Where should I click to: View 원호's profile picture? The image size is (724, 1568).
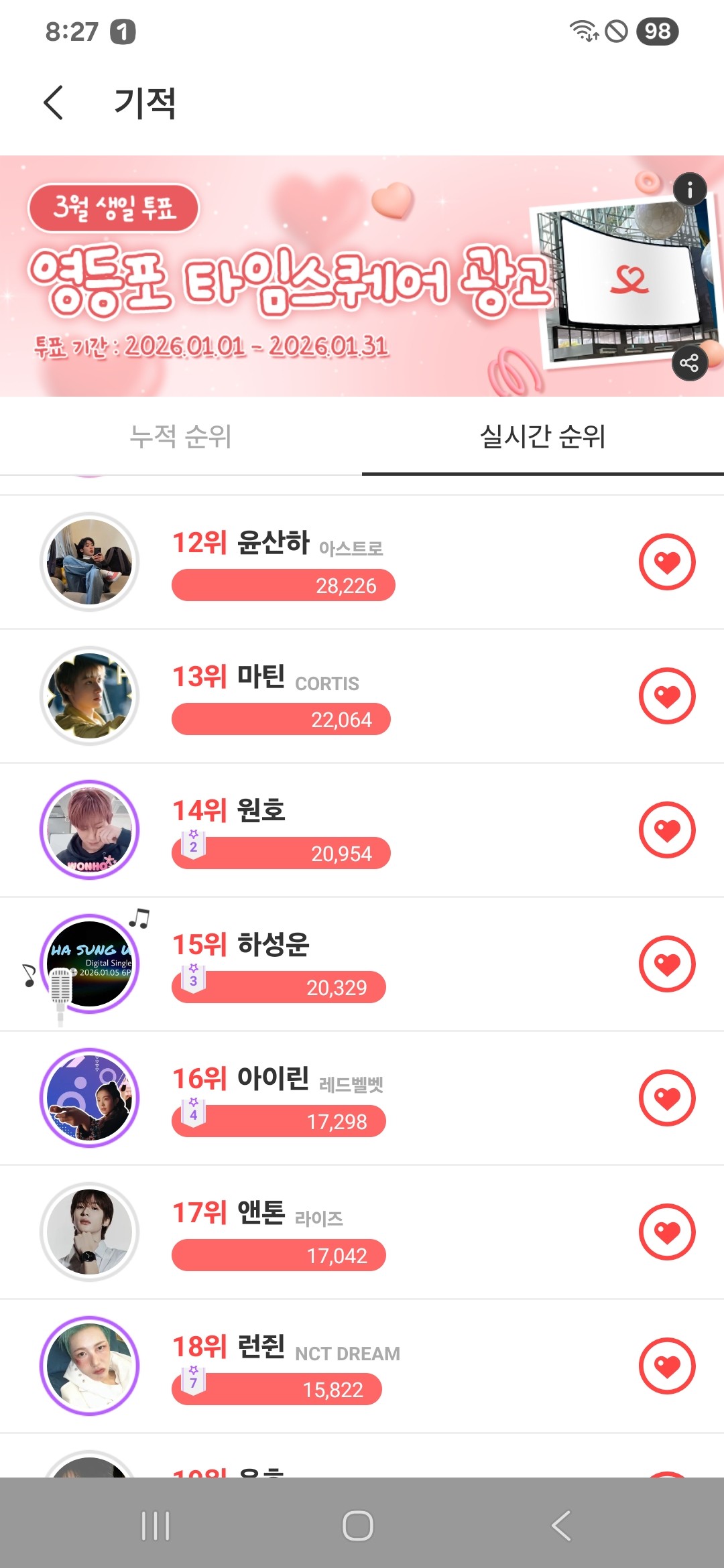click(x=90, y=830)
